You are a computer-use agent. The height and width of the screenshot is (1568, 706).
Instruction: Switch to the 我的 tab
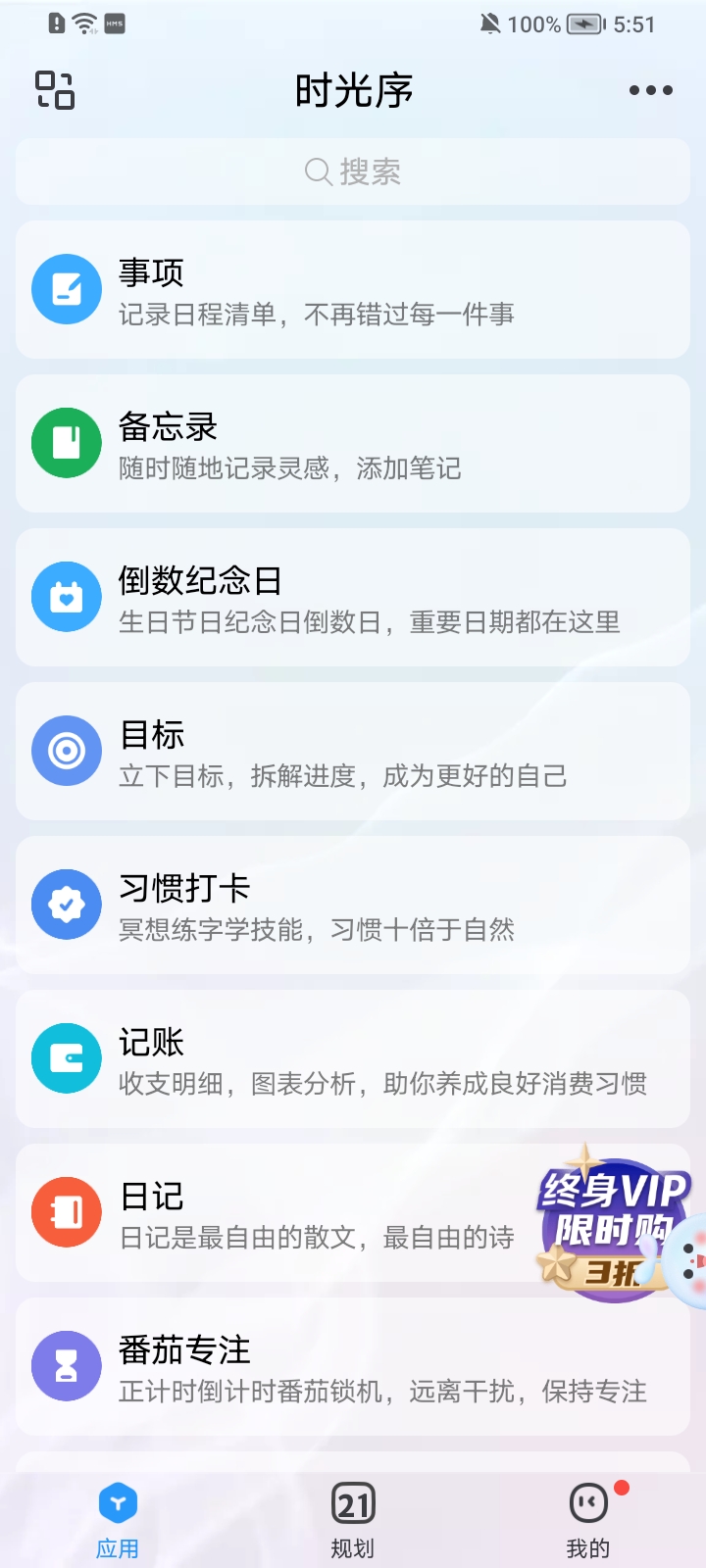(x=588, y=1520)
